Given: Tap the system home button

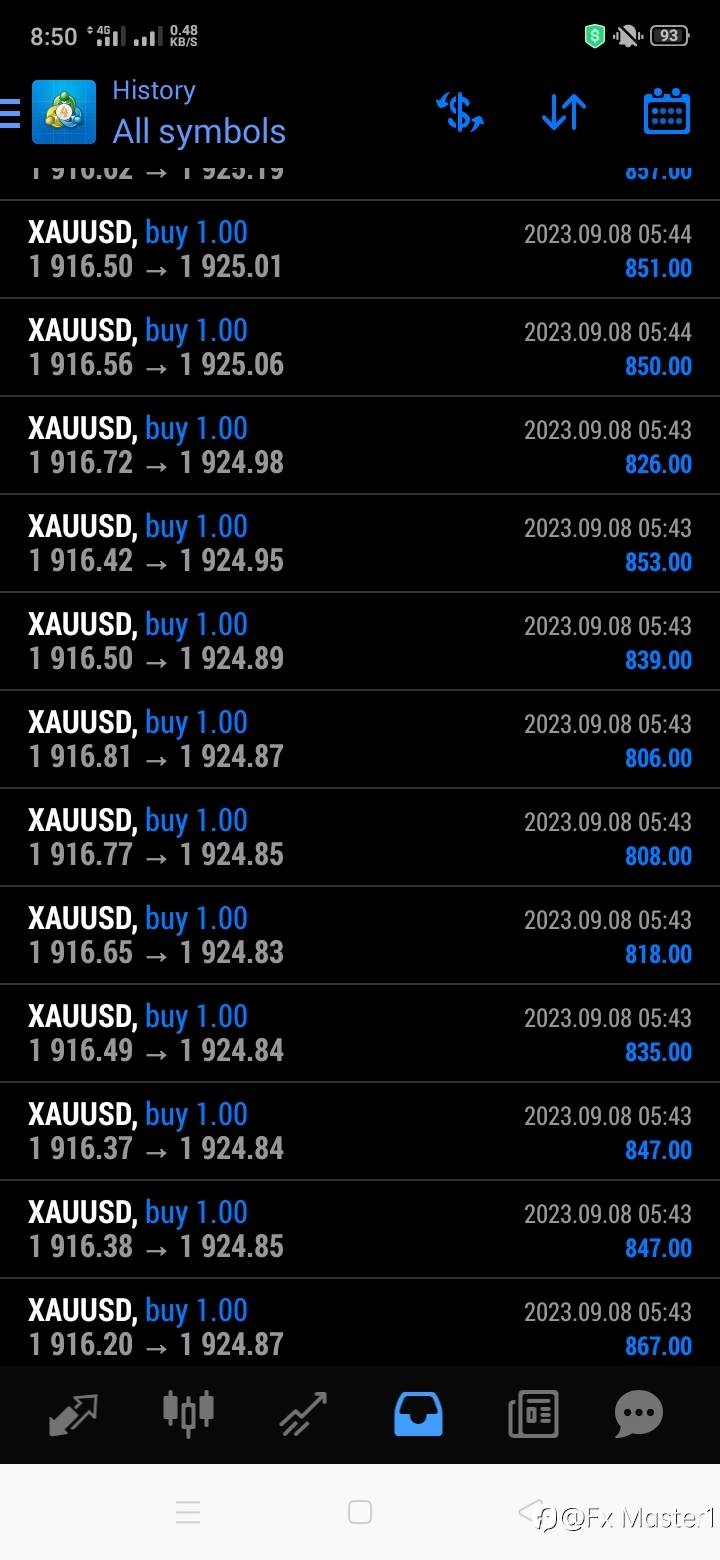Looking at the screenshot, I should (360, 1512).
